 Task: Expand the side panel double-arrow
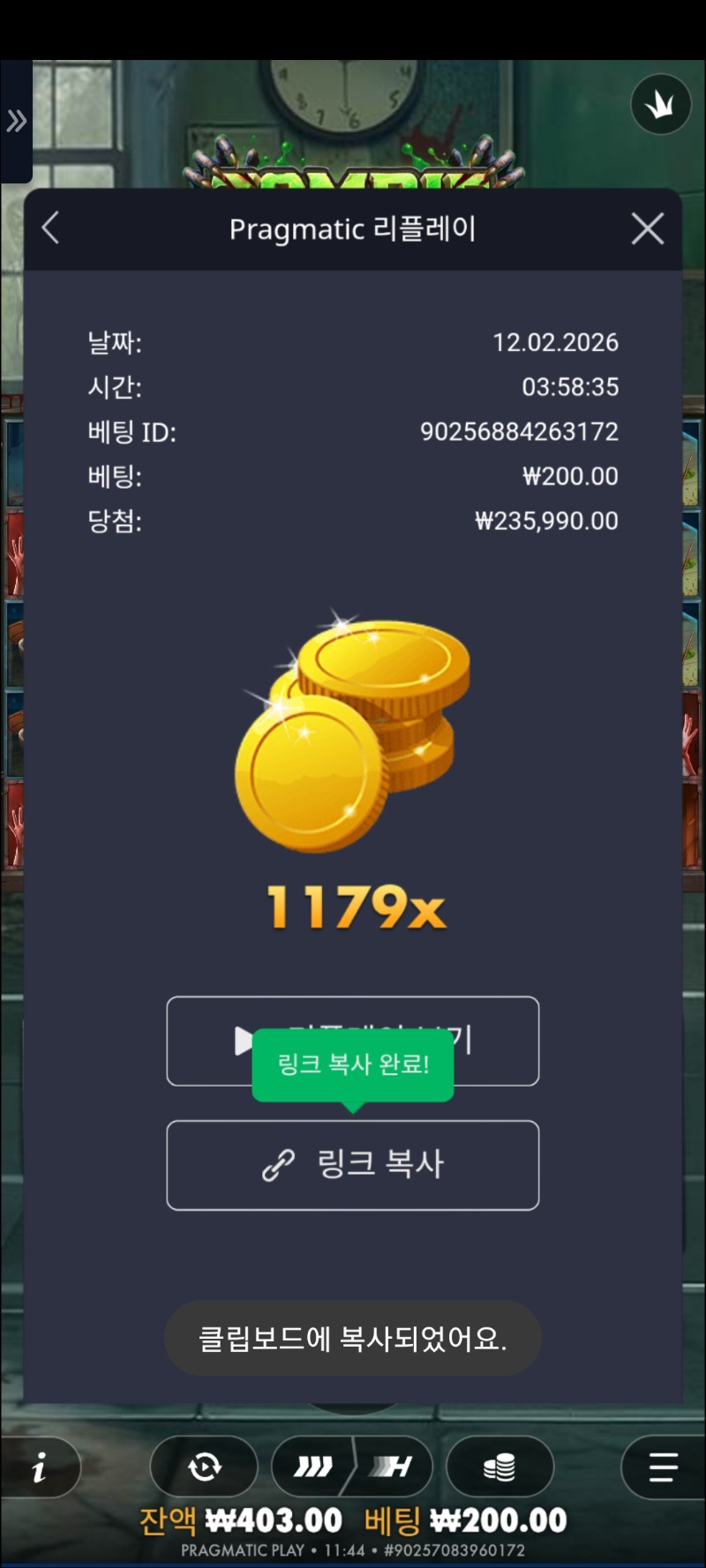(16, 121)
